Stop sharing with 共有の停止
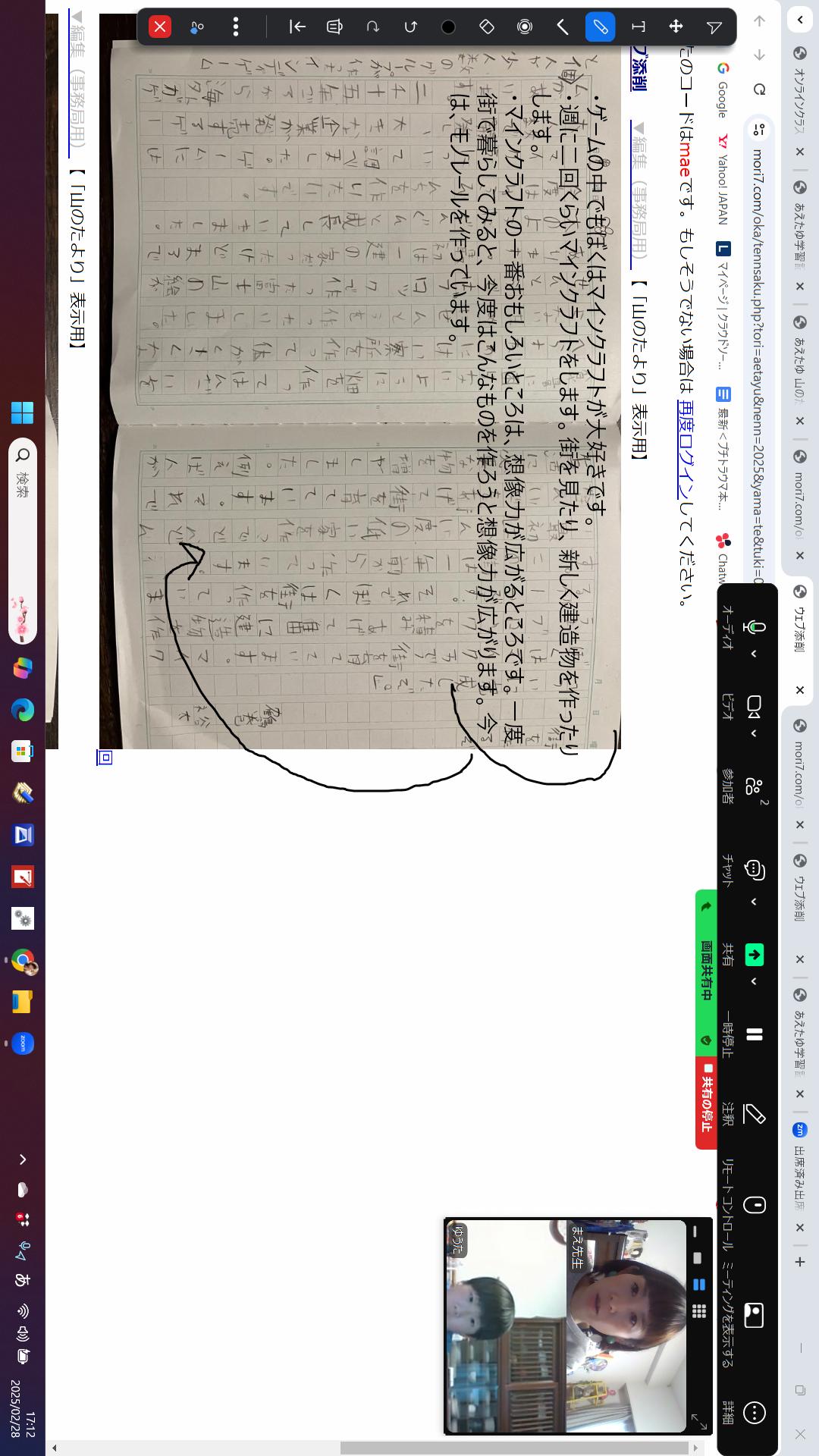 coord(706,1100)
